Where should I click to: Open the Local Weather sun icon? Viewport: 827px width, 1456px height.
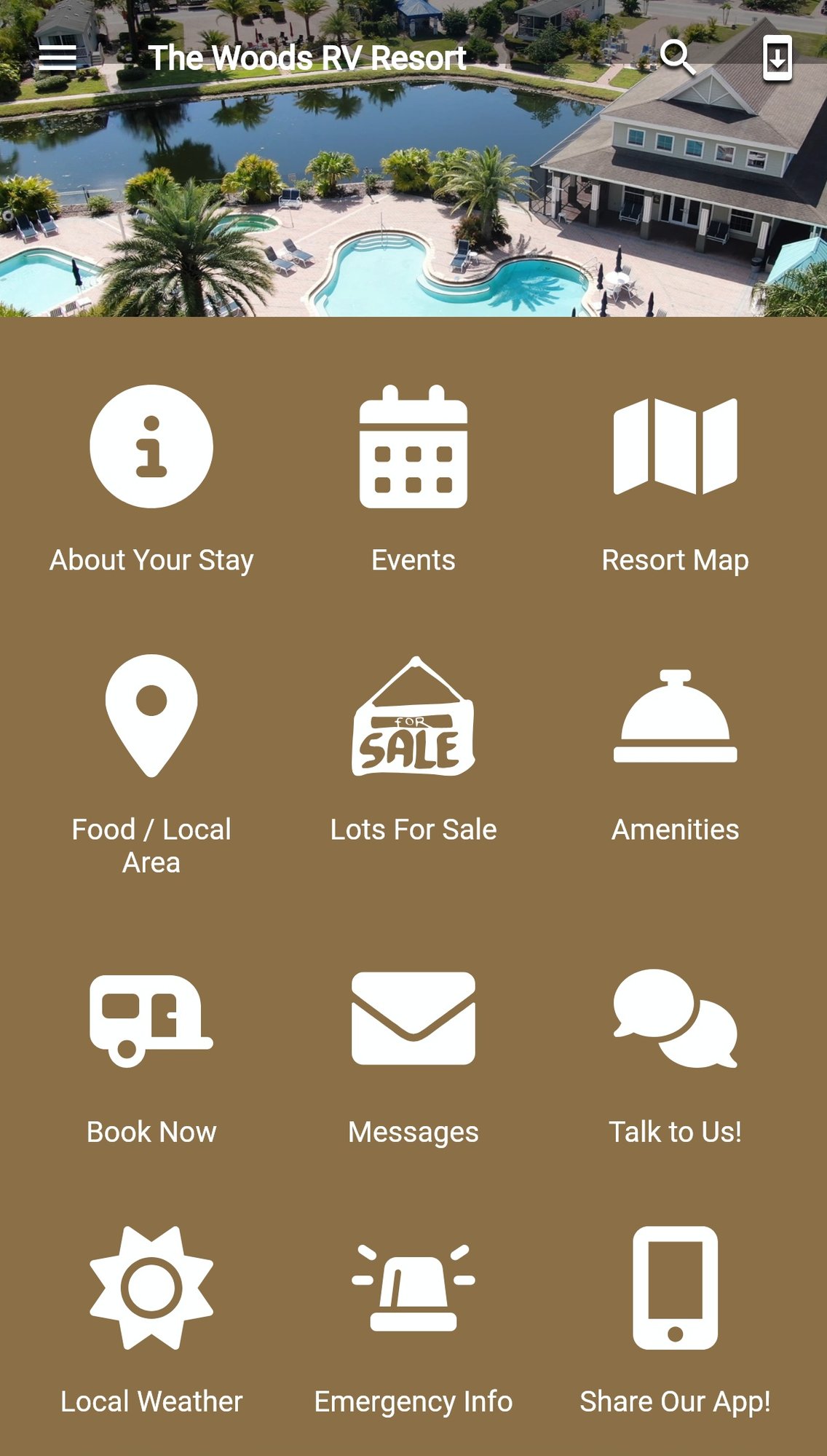click(151, 1293)
